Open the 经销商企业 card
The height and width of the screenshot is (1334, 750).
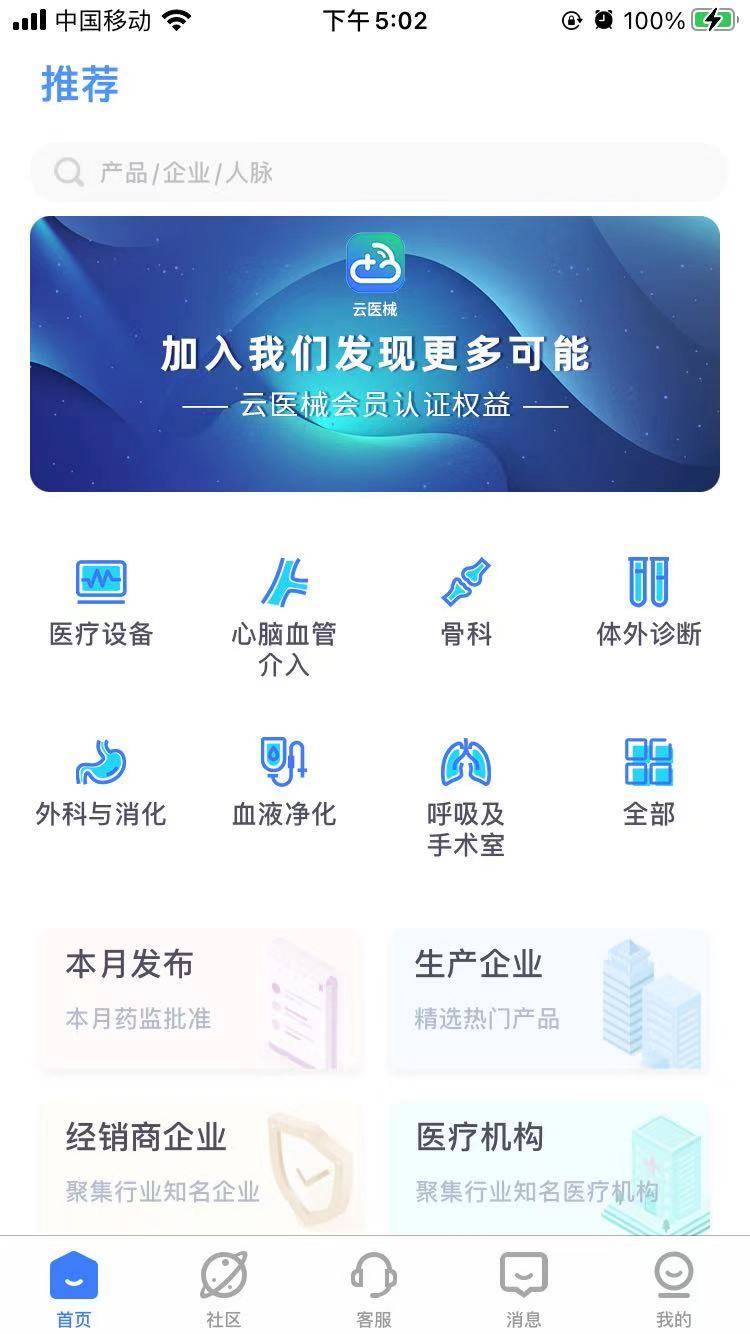(200, 1167)
